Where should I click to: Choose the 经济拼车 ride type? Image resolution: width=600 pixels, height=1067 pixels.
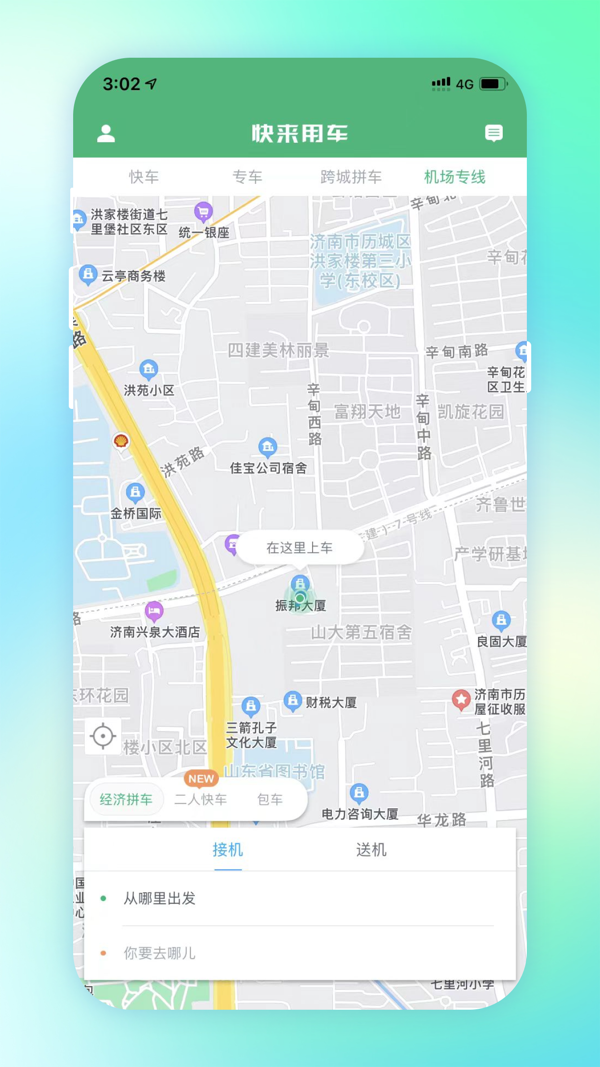(126, 800)
